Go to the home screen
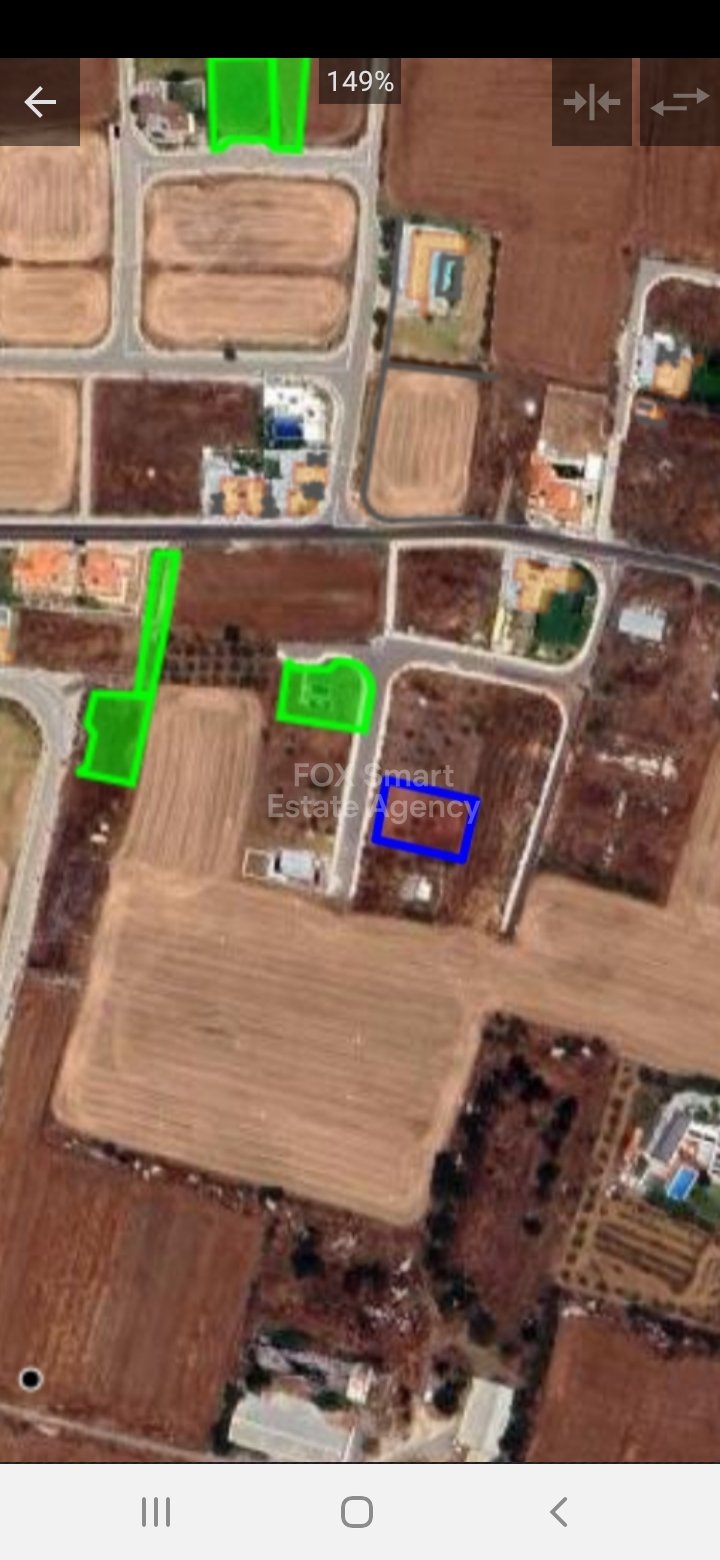The height and width of the screenshot is (1560, 720). click(x=357, y=1512)
